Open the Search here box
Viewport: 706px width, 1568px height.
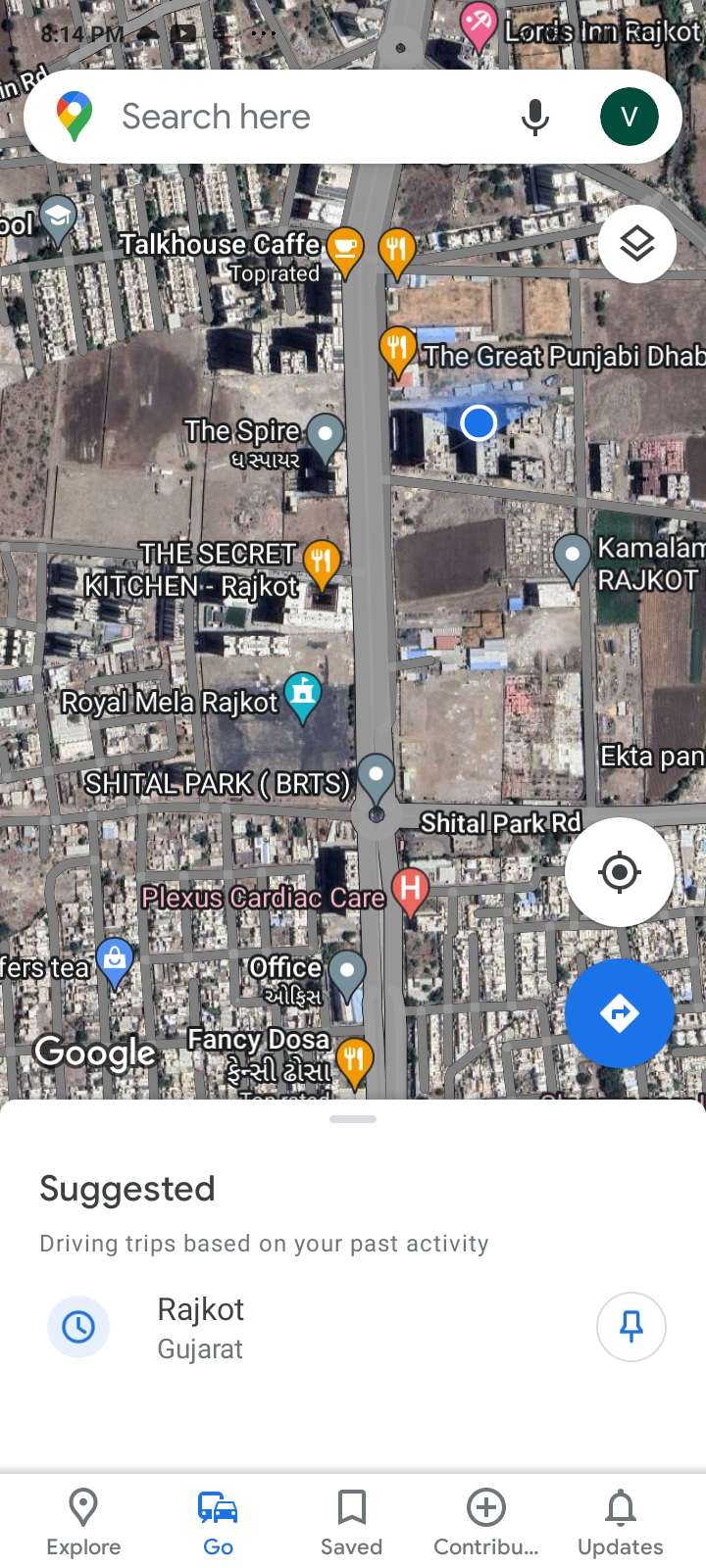[x=294, y=117]
